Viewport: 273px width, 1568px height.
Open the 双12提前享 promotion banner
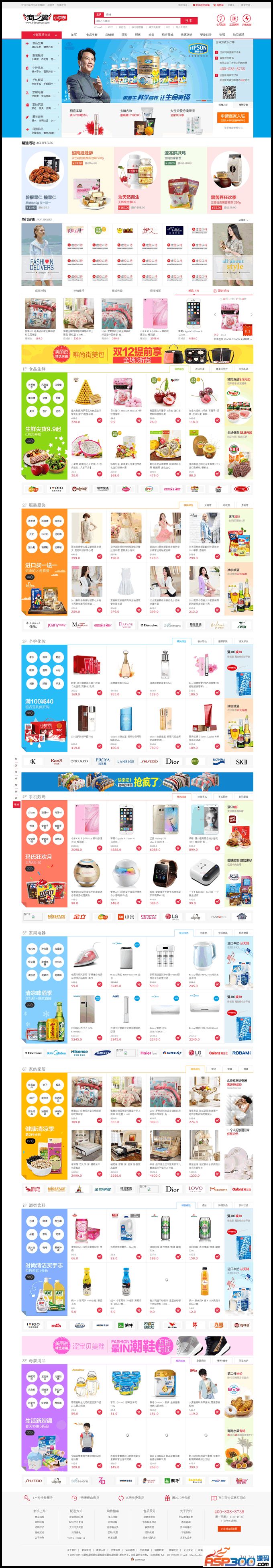[x=137, y=354]
